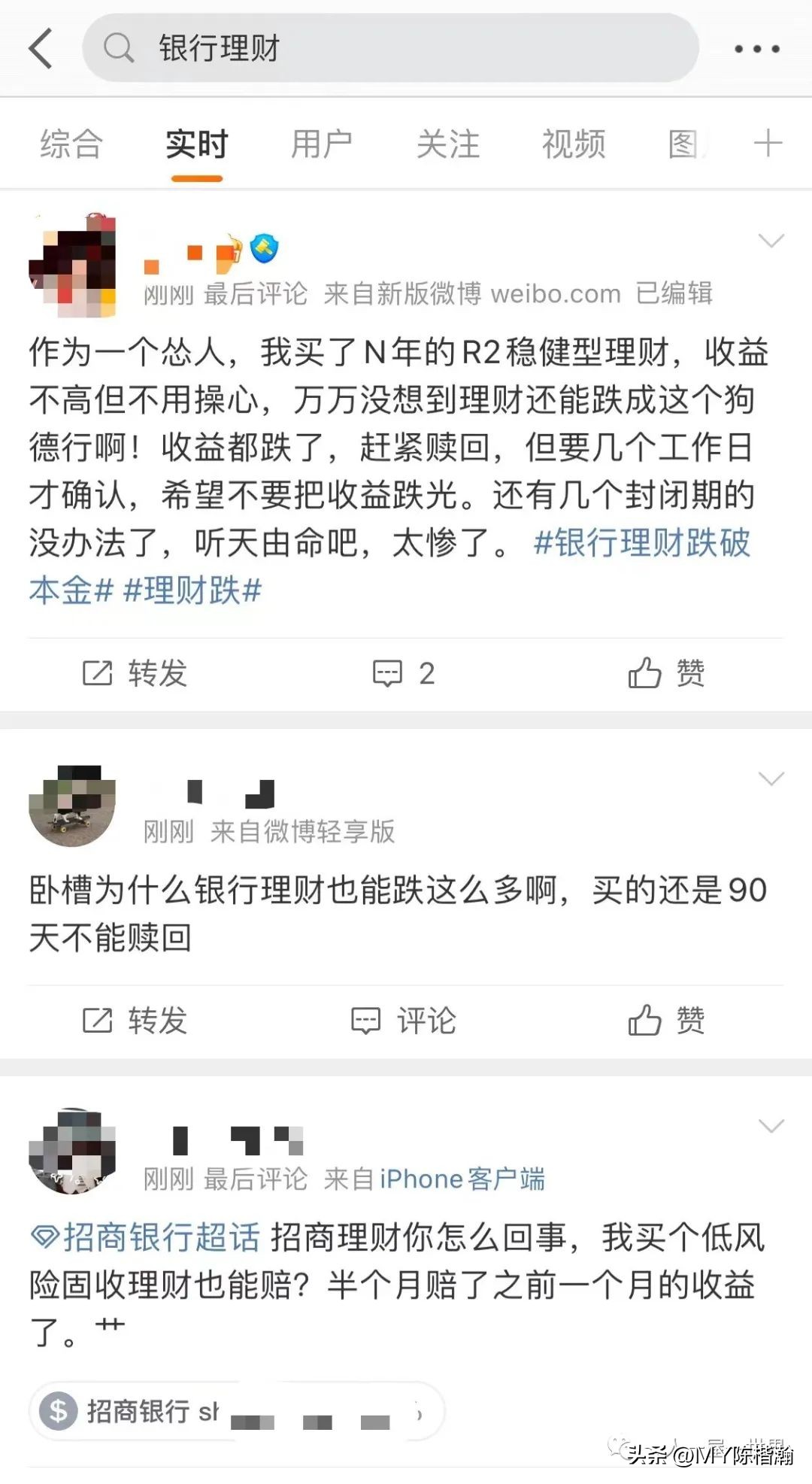Viewport: 812px width, 1484px height.
Task: Click the add tab plus sign
Action: tap(767, 143)
